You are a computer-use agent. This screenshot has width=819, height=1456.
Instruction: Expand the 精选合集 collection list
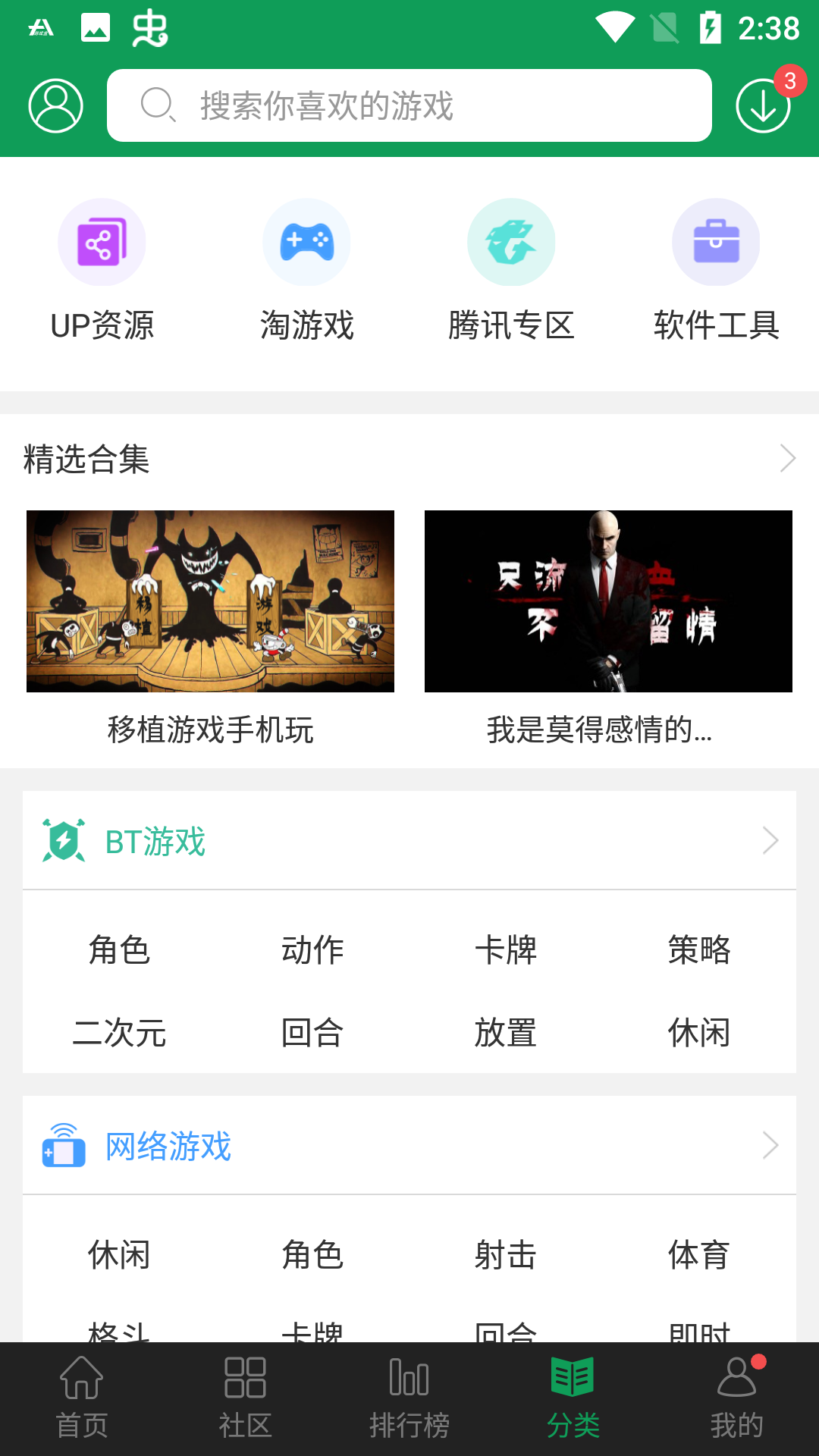(x=786, y=459)
